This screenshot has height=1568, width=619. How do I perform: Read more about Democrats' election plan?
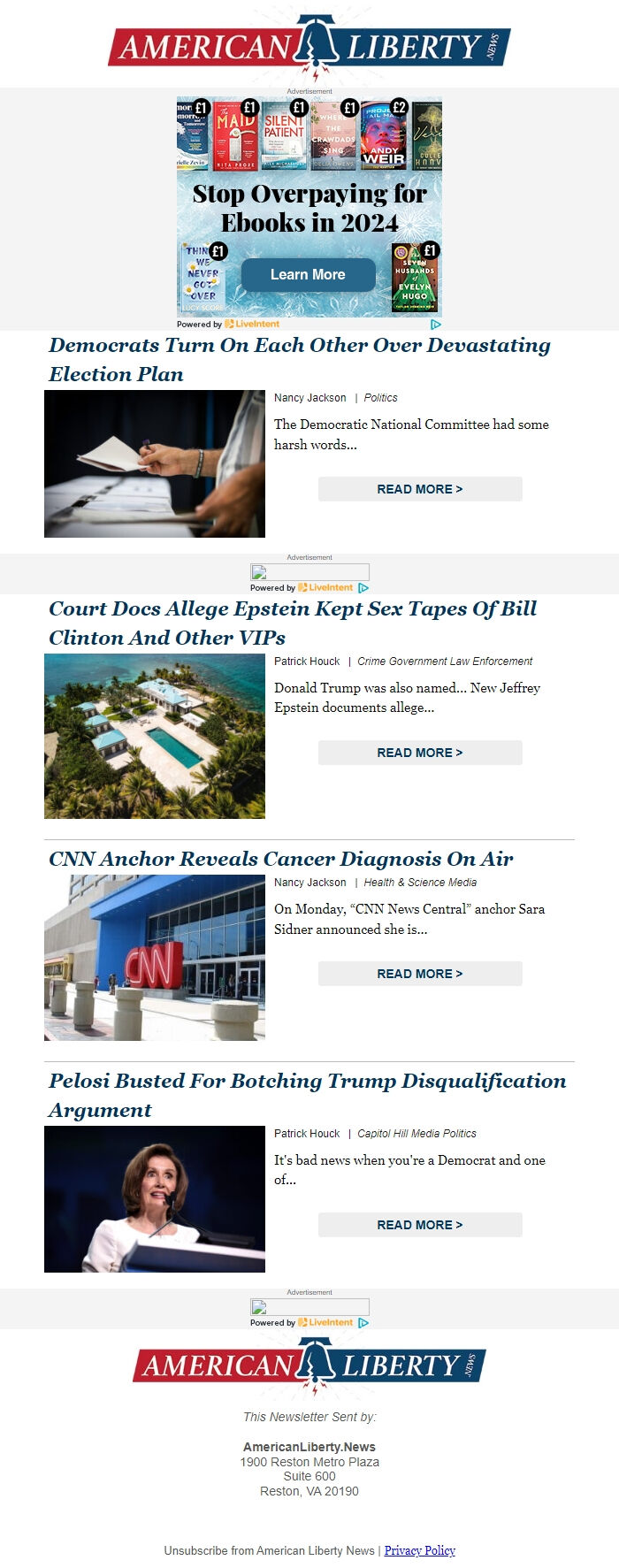click(x=420, y=489)
